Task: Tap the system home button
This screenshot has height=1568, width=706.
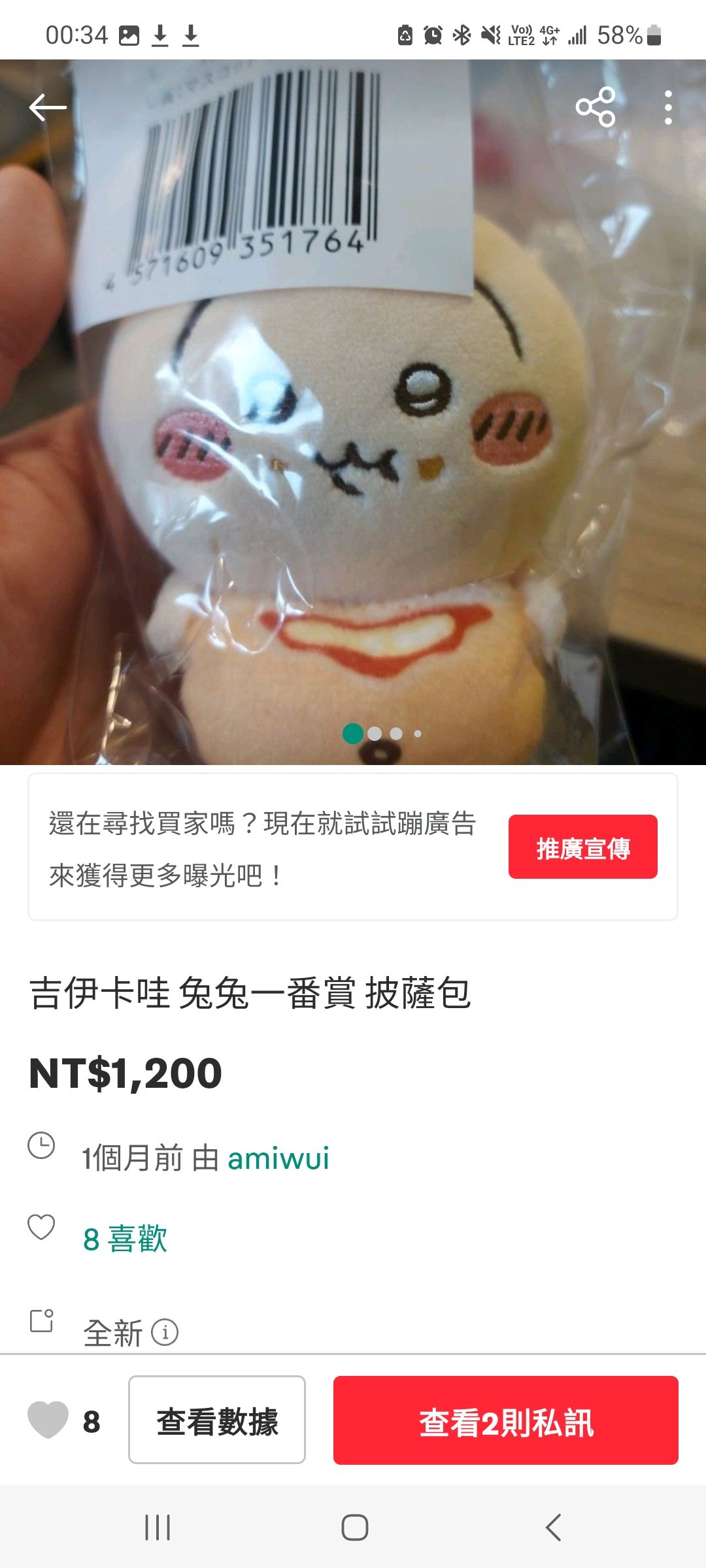Action: coord(354,1527)
